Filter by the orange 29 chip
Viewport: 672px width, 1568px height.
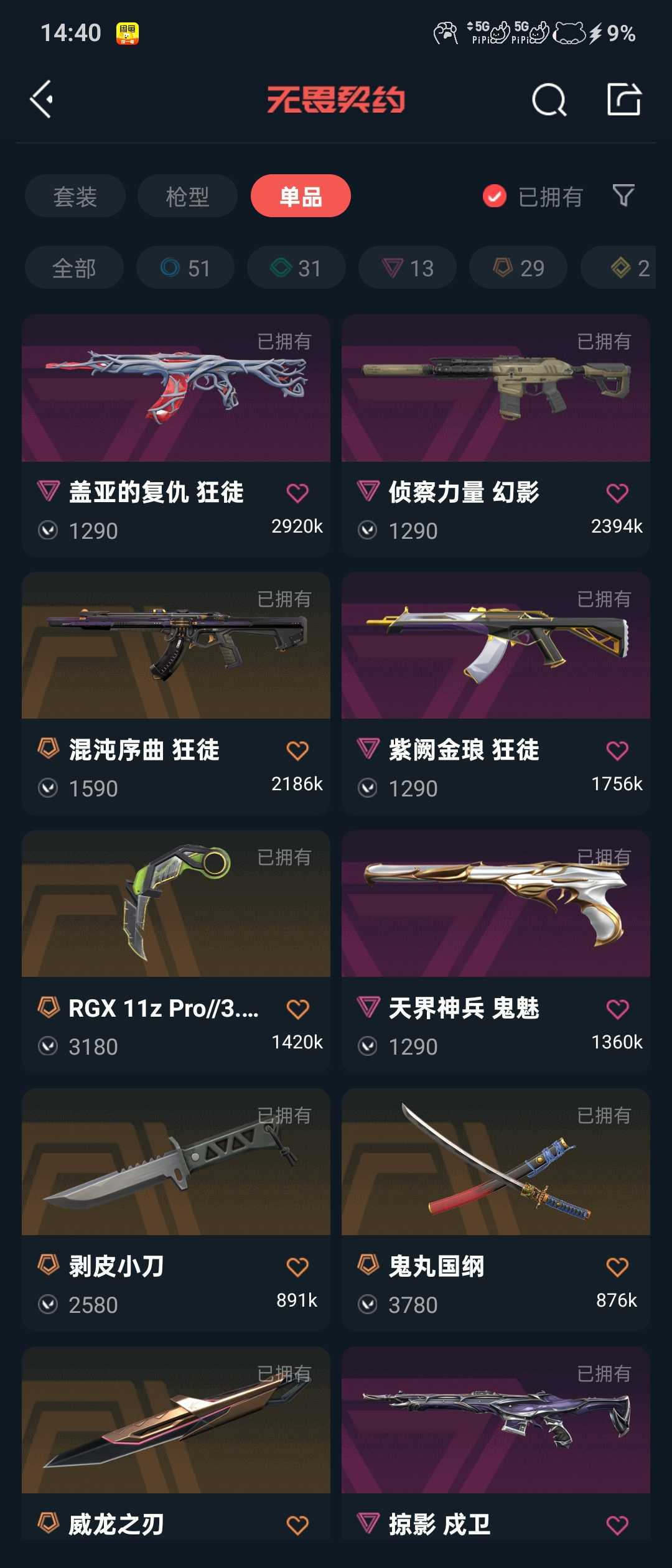(518, 268)
